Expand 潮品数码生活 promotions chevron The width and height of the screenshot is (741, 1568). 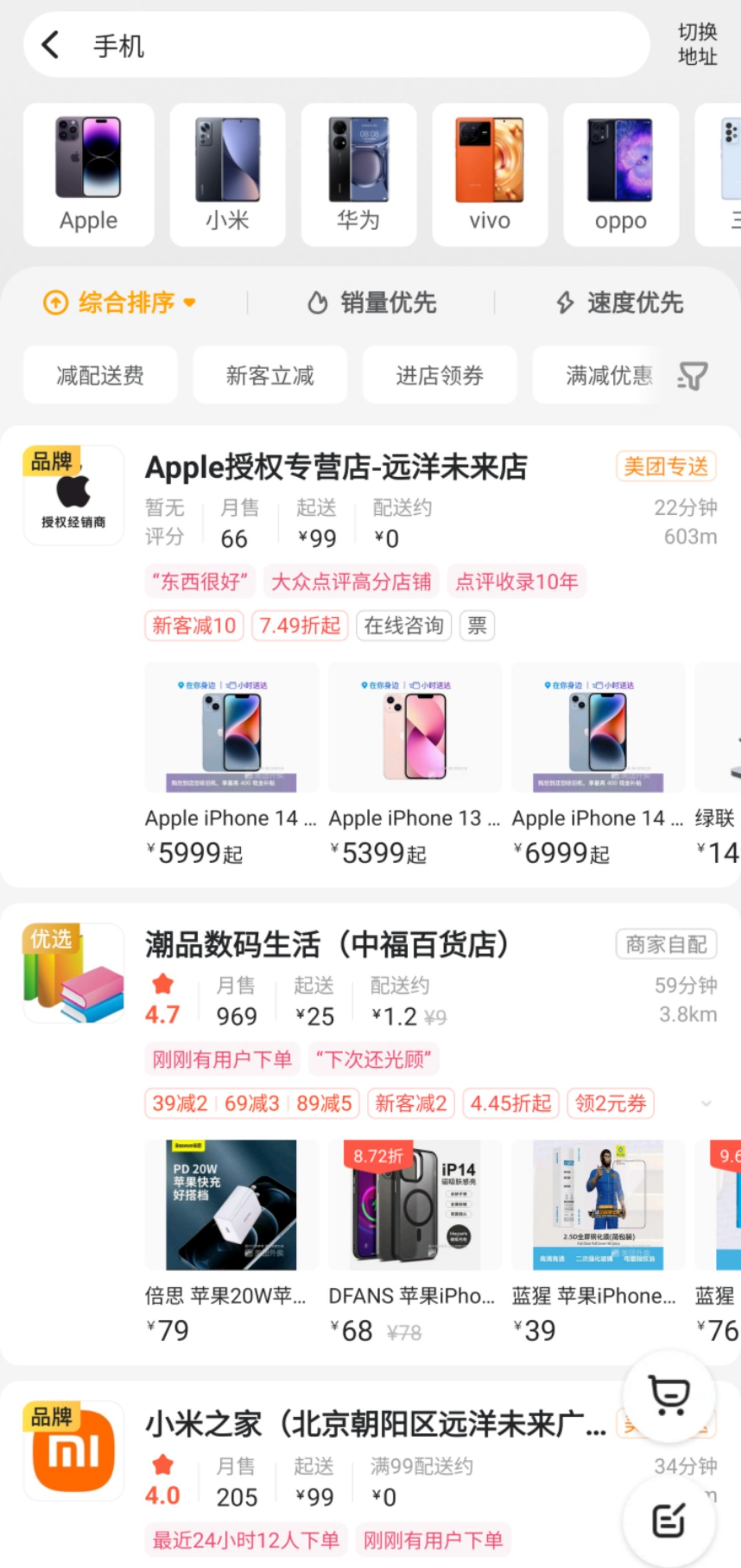pos(705,1103)
